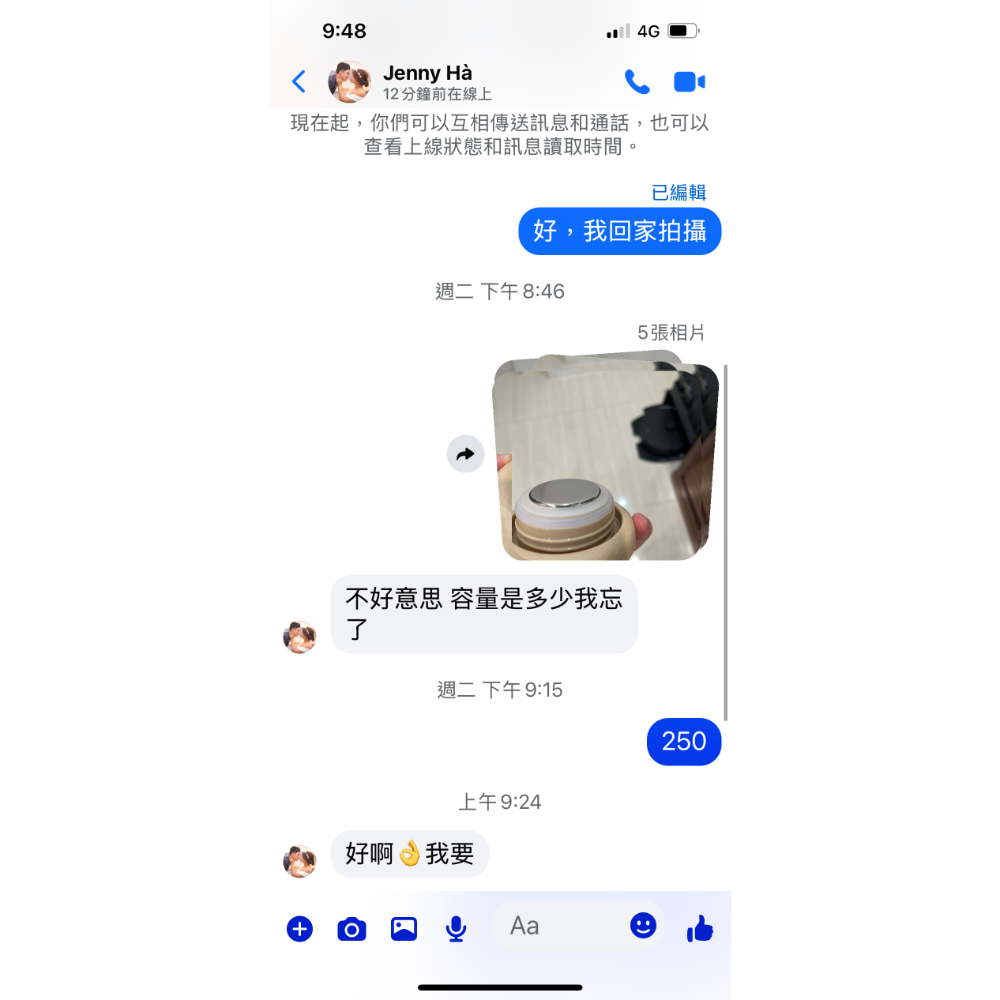
Task: Open the plus menu for more actions
Action: (300, 929)
